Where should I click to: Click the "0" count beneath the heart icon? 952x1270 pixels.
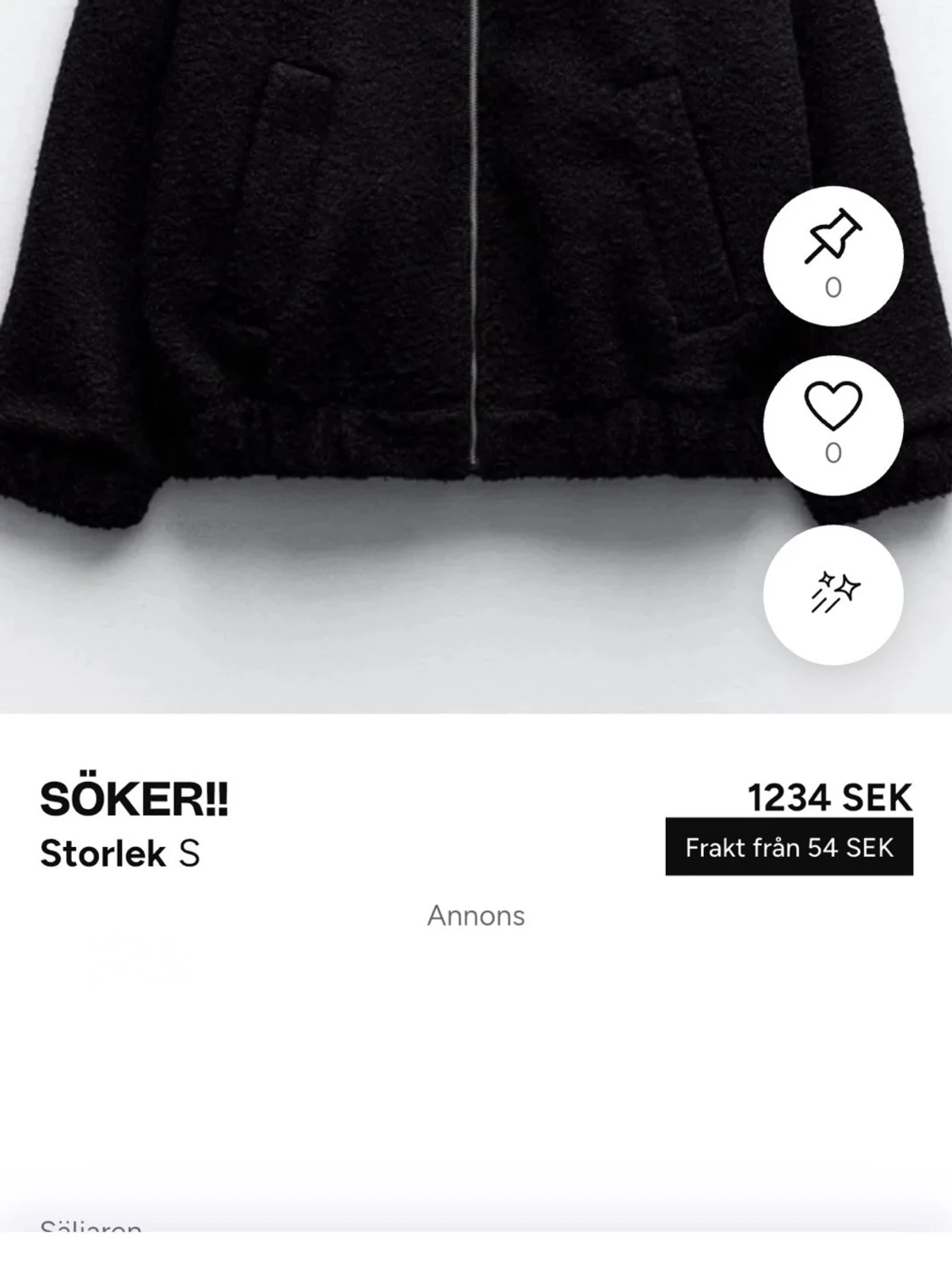pos(834,451)
